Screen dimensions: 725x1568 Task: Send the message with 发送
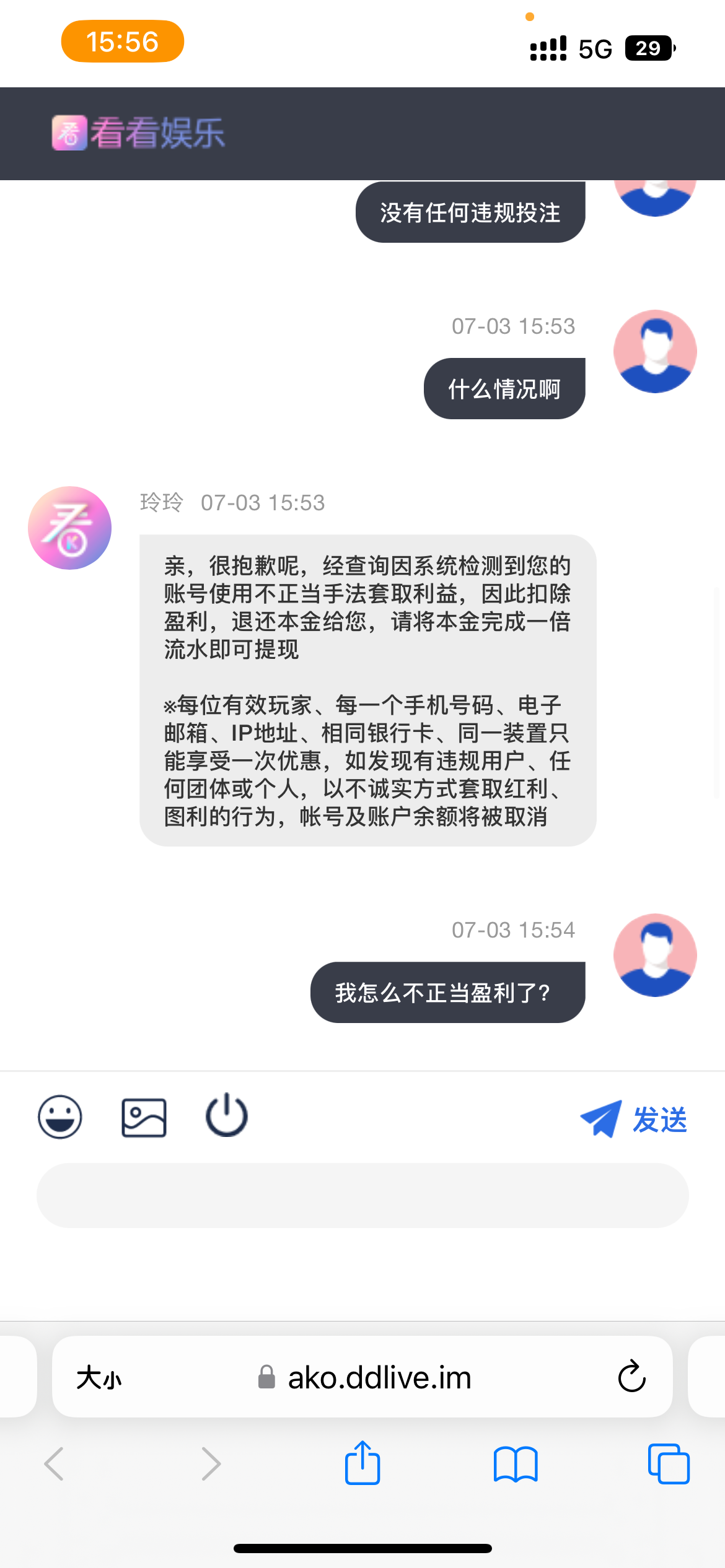tap(634, 1119)
